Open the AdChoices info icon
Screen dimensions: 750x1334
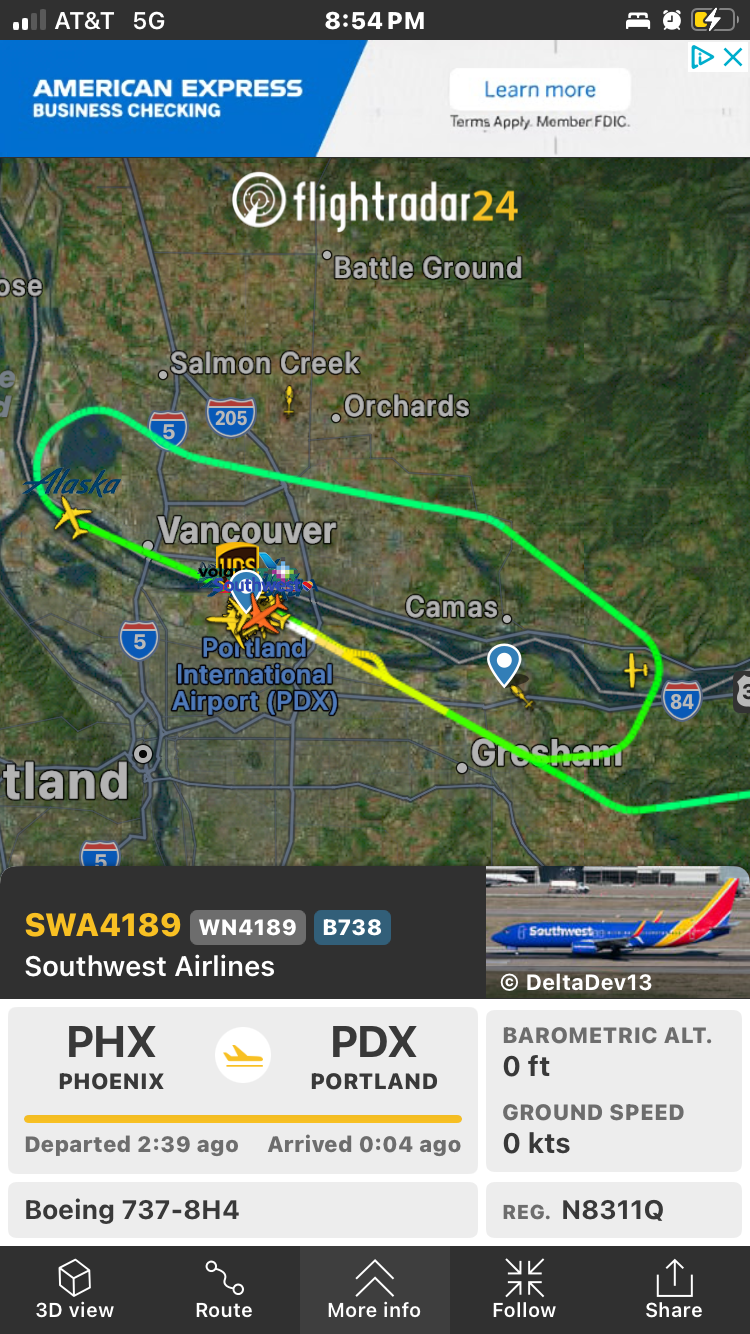pos(703,58)
